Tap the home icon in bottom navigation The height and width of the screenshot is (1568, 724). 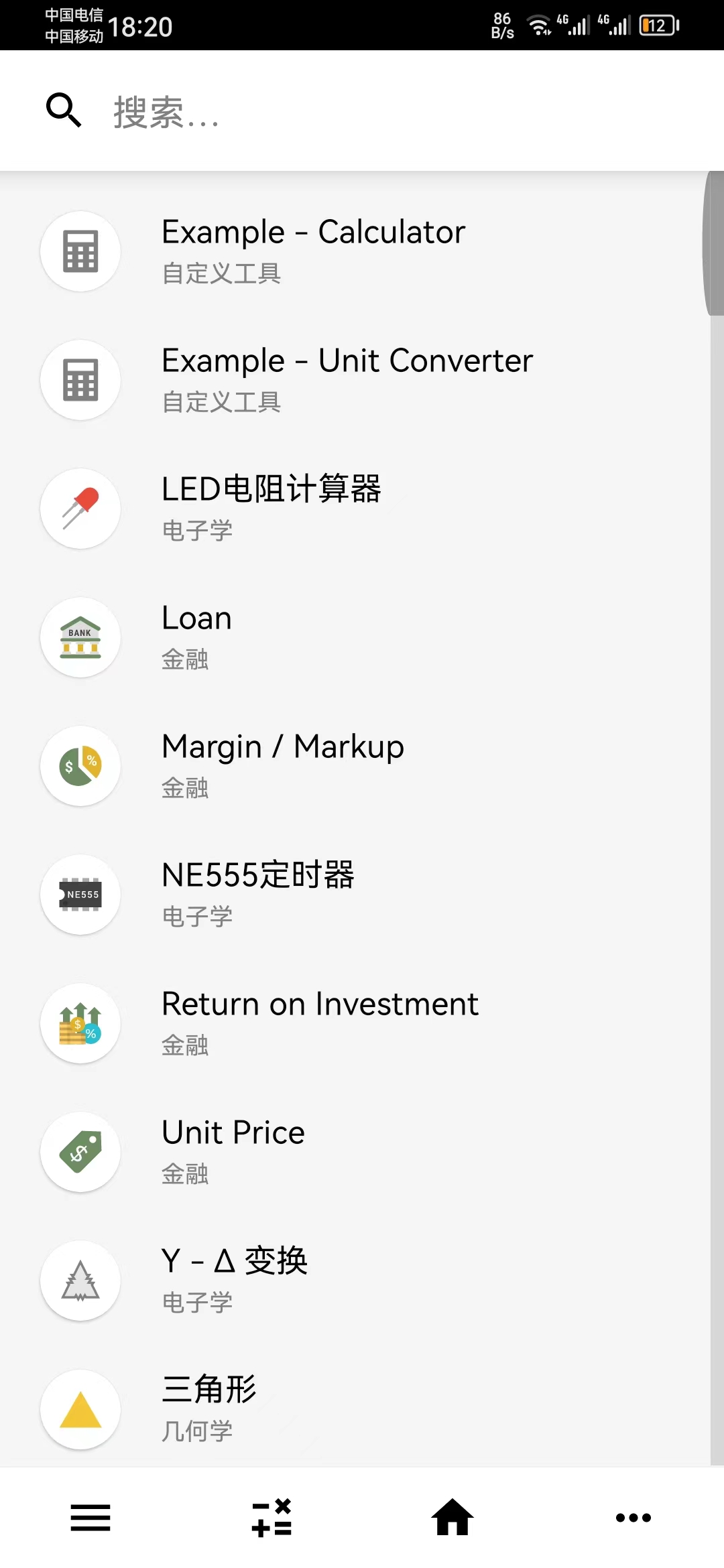452,1518
